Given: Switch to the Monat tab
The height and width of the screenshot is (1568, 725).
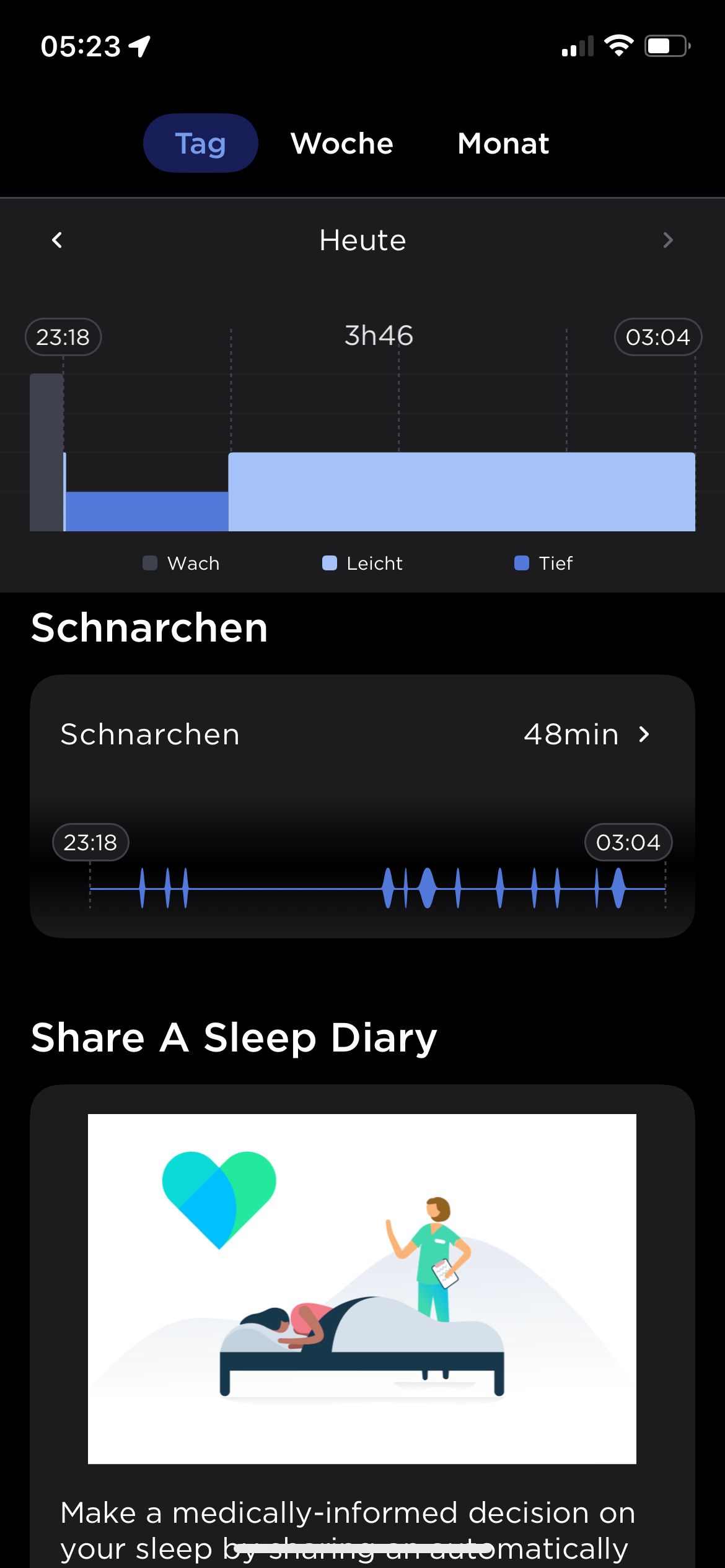Looking at the screenshot, I should (x=503, y=144).
